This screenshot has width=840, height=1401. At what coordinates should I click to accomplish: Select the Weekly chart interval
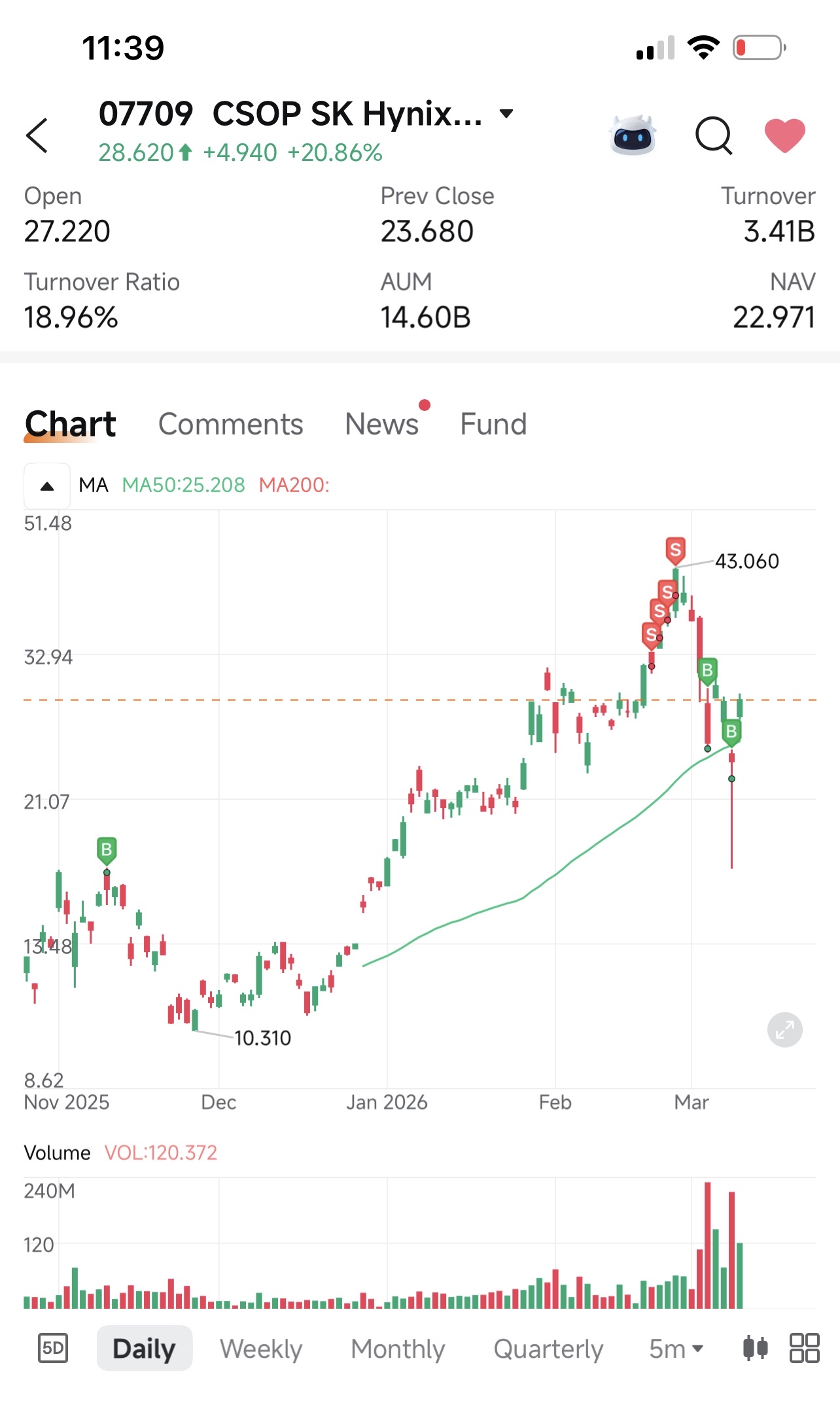click(x=261, y=1349)
